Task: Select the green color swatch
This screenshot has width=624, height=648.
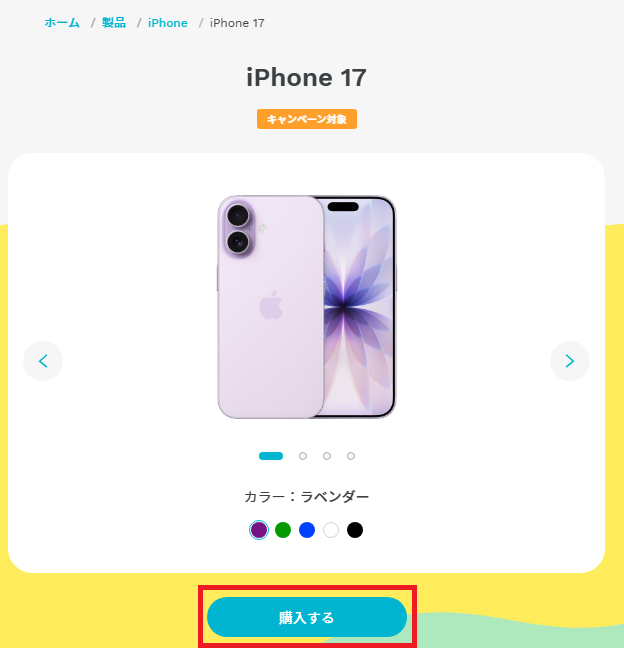Action: tap(283, 530)
